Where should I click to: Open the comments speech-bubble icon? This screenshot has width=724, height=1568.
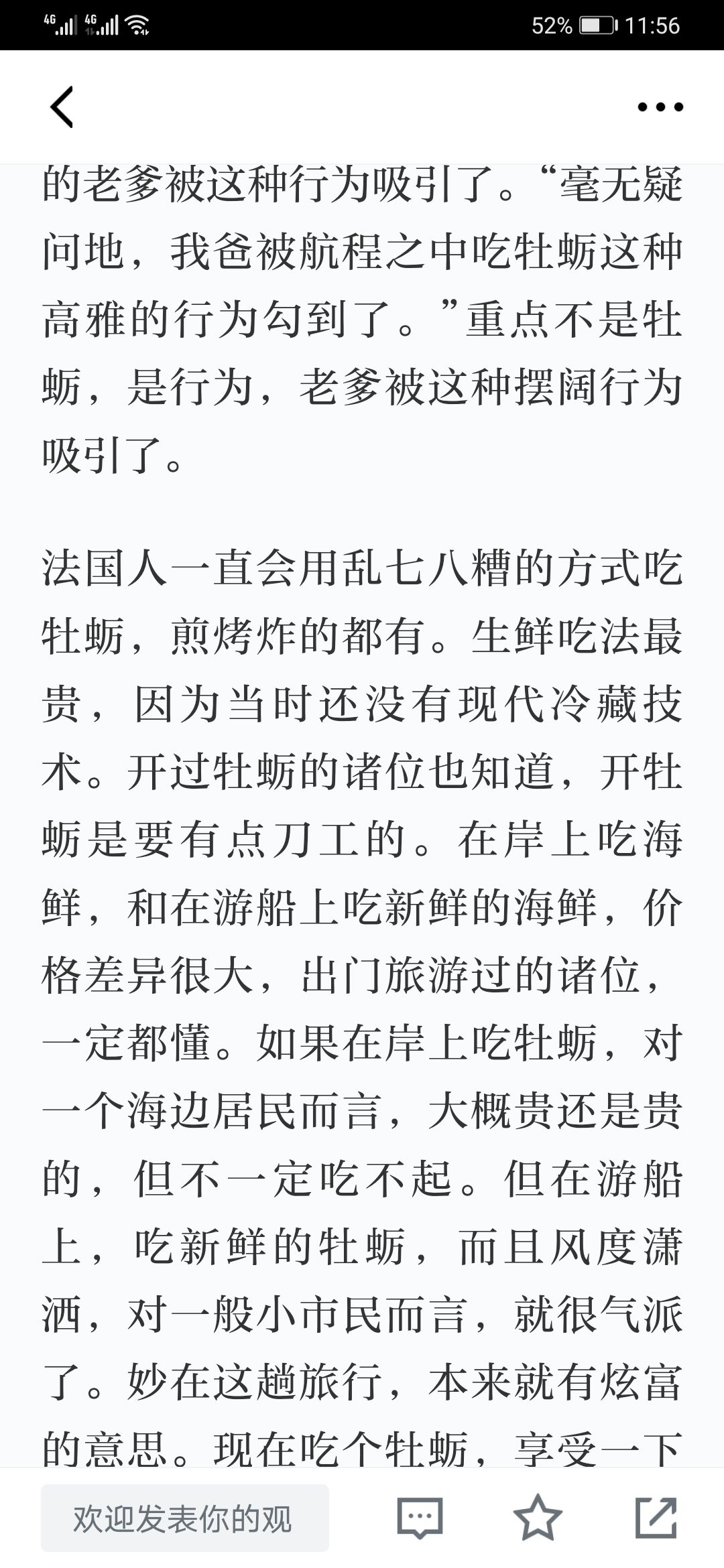tap(420, 1518)
